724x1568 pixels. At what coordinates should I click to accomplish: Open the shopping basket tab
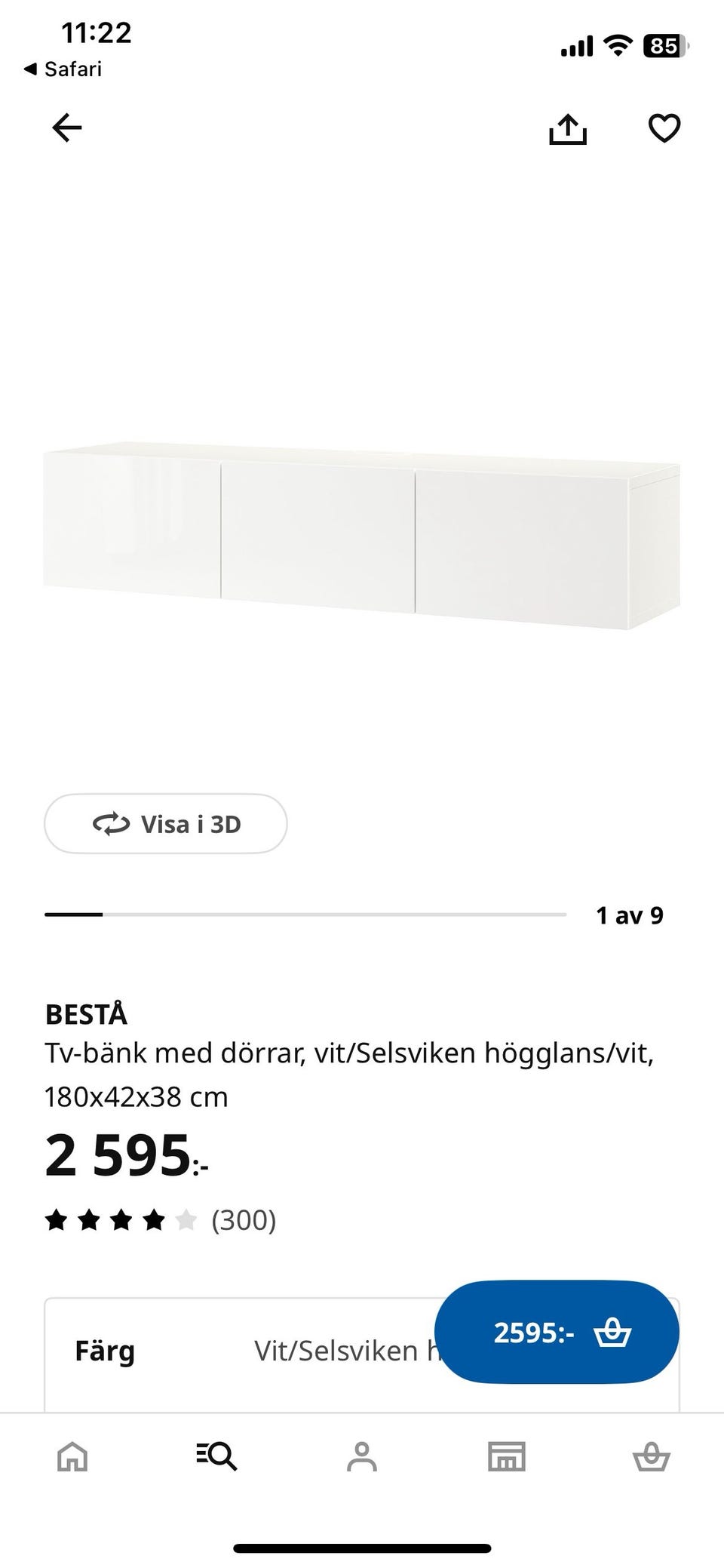click(652, 1456)
